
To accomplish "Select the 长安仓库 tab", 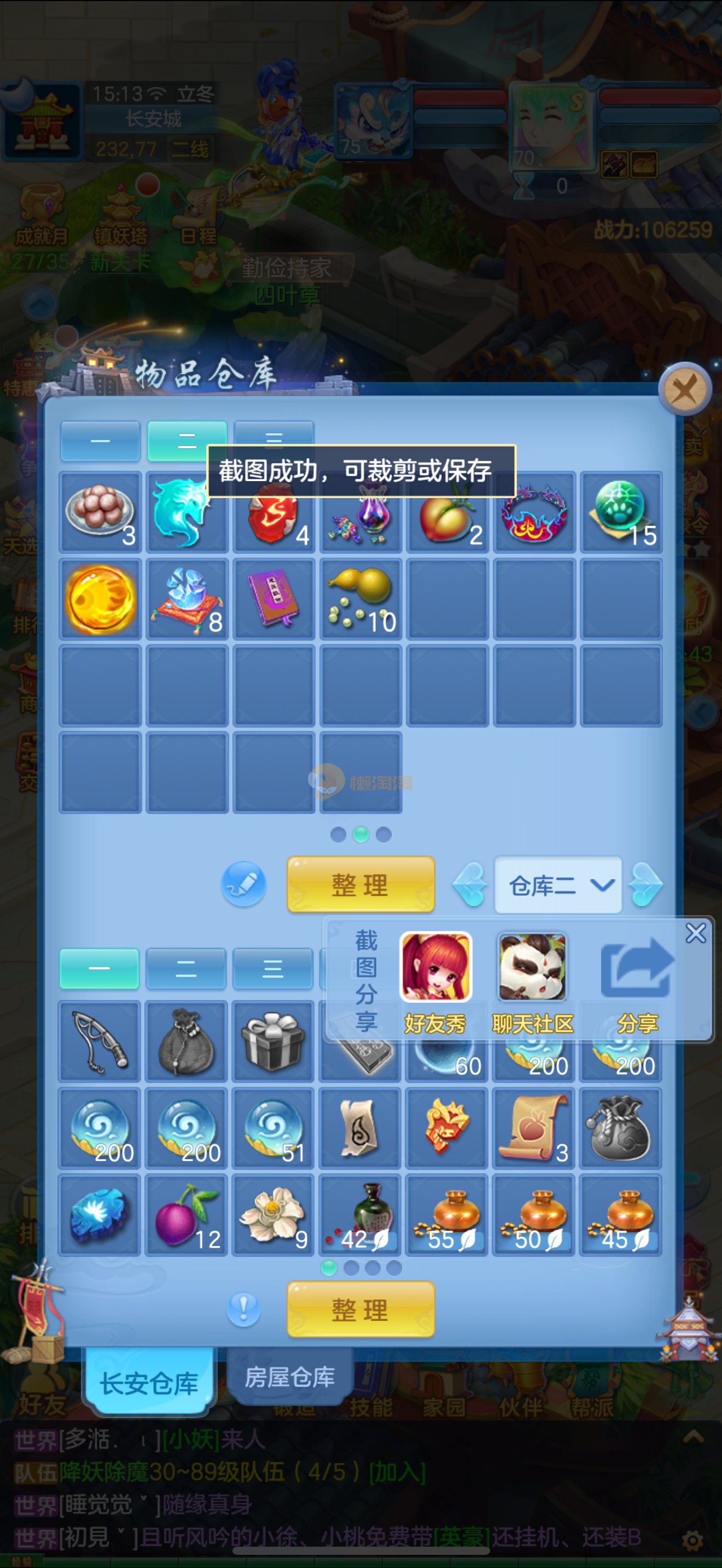I will pyautogui.click(x=149, y=1383).
